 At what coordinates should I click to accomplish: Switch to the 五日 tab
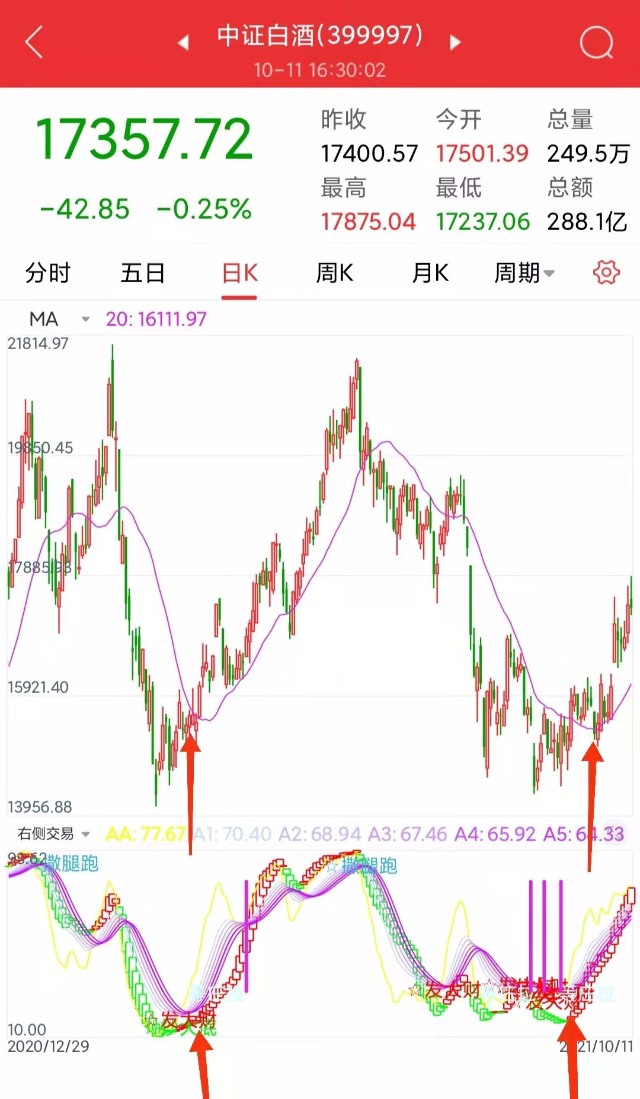pos(142,273)
